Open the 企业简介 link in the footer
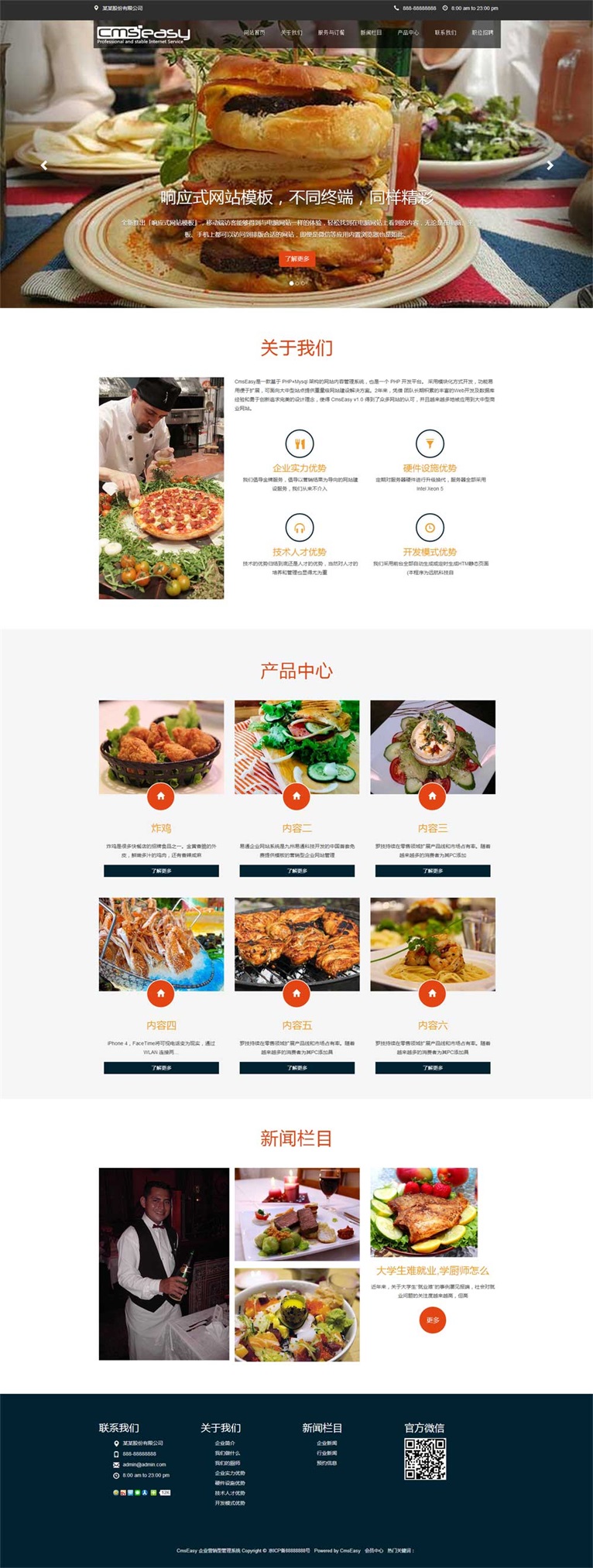This screenshot has width=593, height=1568. pos(225,1443)
